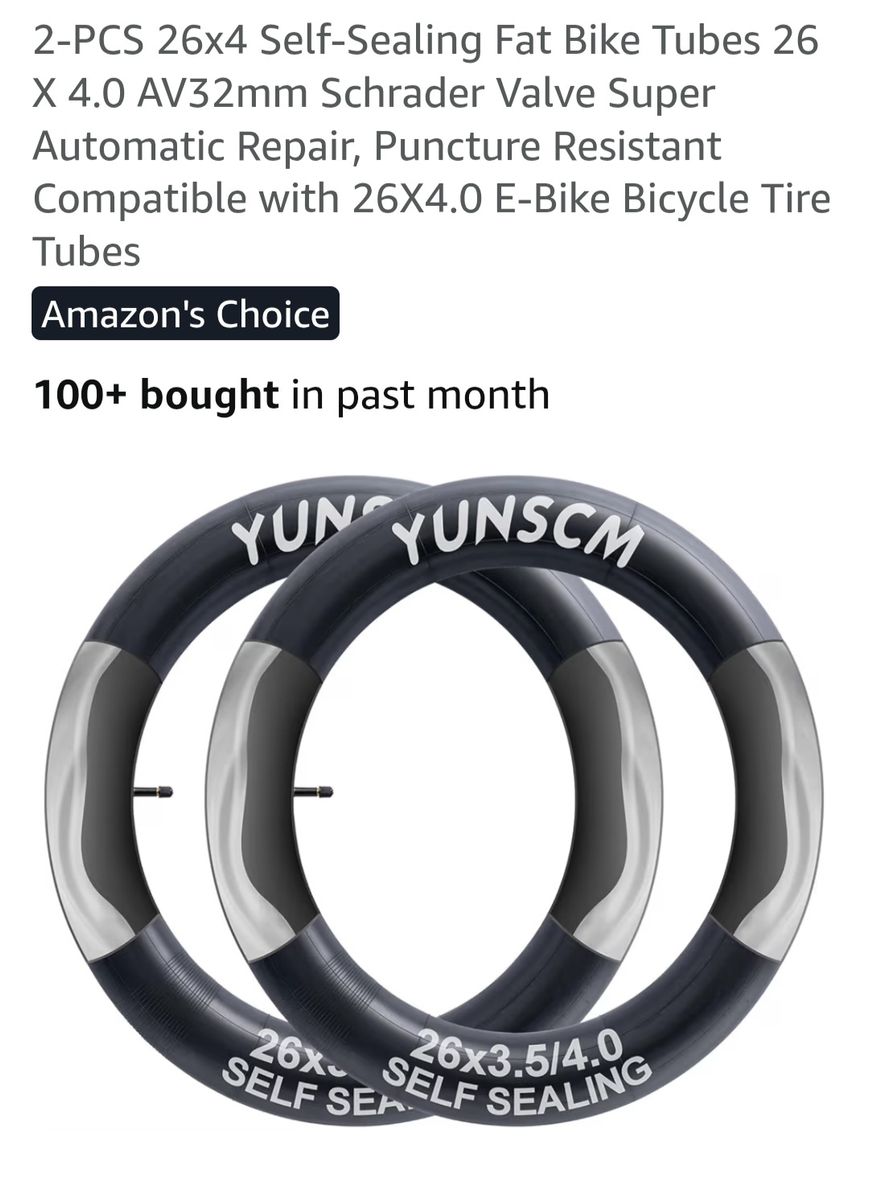Screen dimensions: 869x1200
Task: Open the fat bike tubes product image
Action: click(434, 800)
